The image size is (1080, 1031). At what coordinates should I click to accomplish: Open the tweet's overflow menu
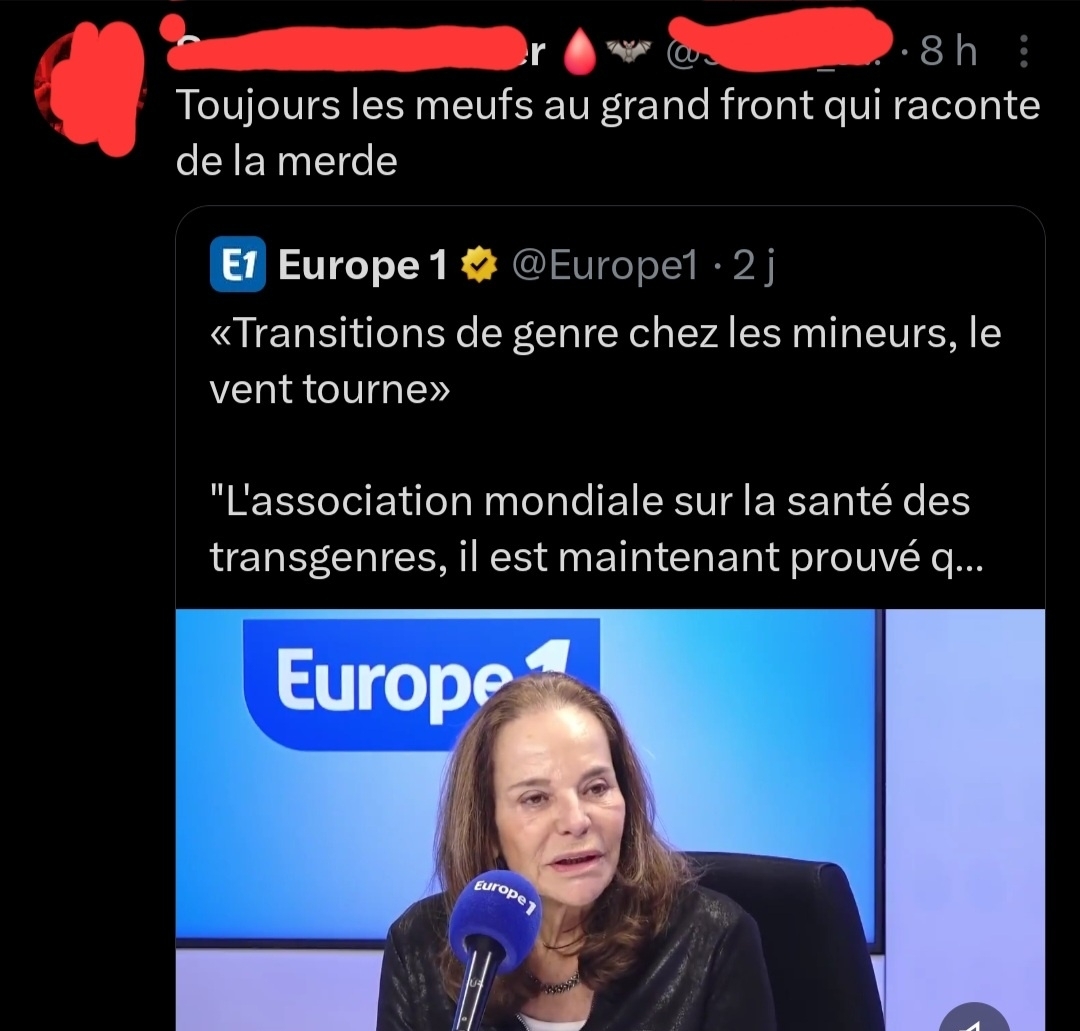click(x=1022, y=52)
